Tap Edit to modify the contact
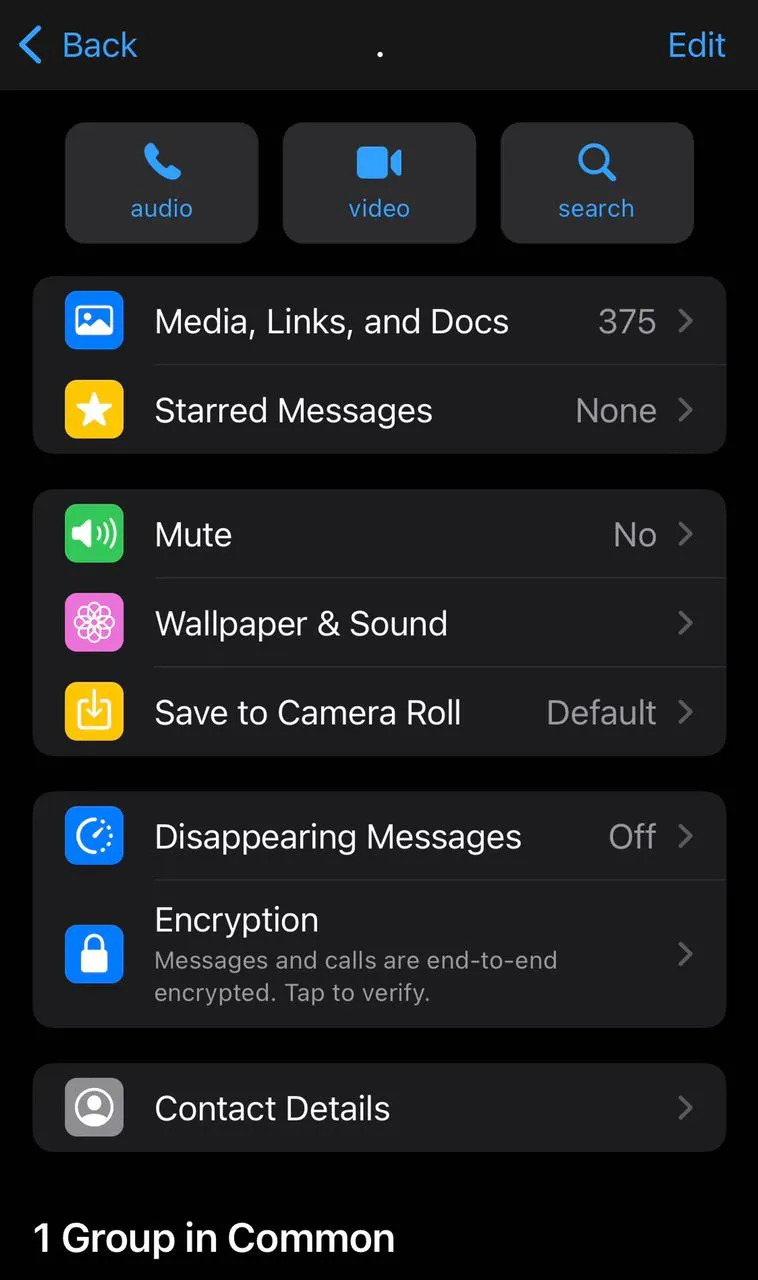The image size is (758, 1280). pos(696,45)
